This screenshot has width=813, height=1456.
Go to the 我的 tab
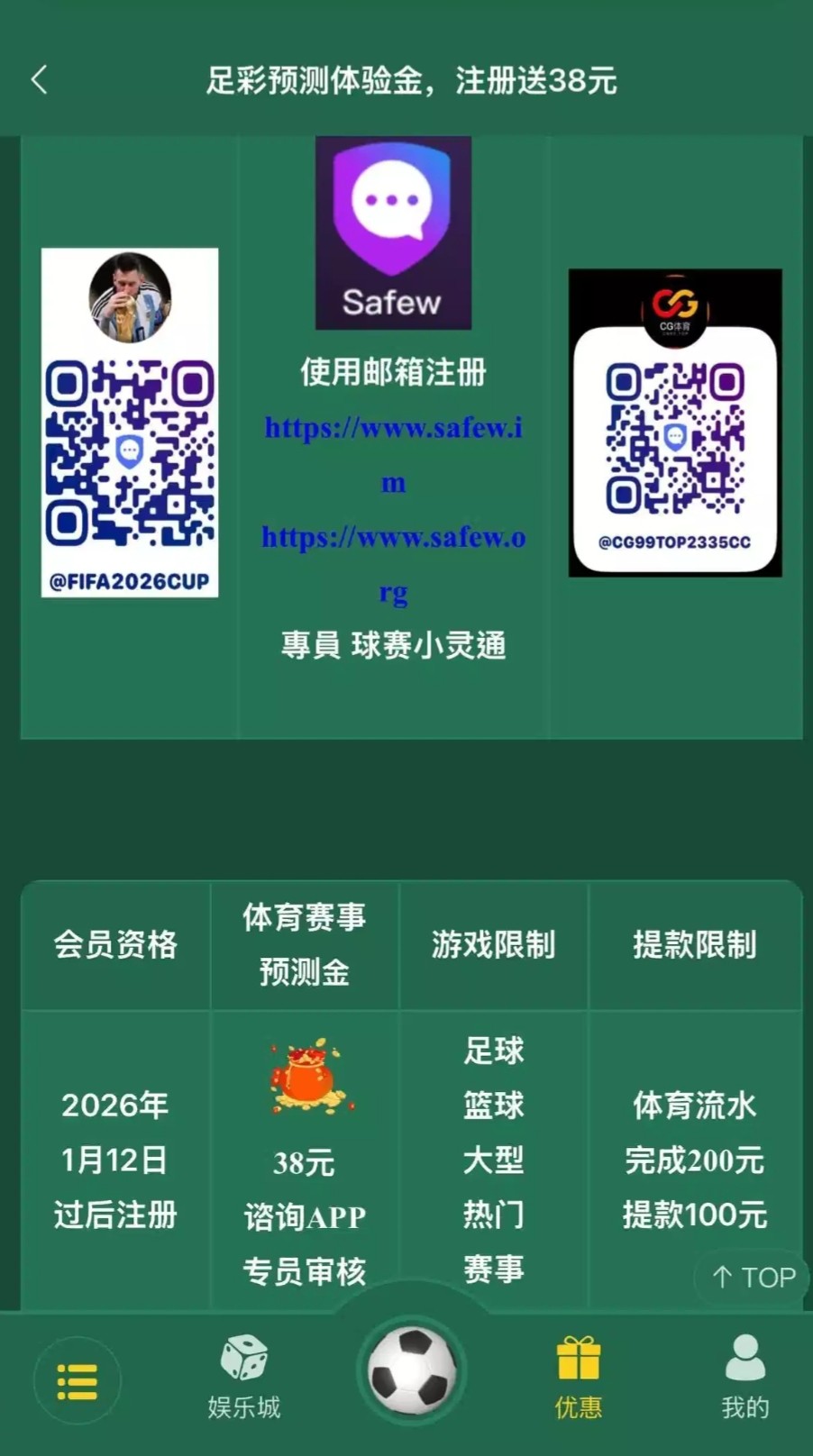tap(745, 1379)
